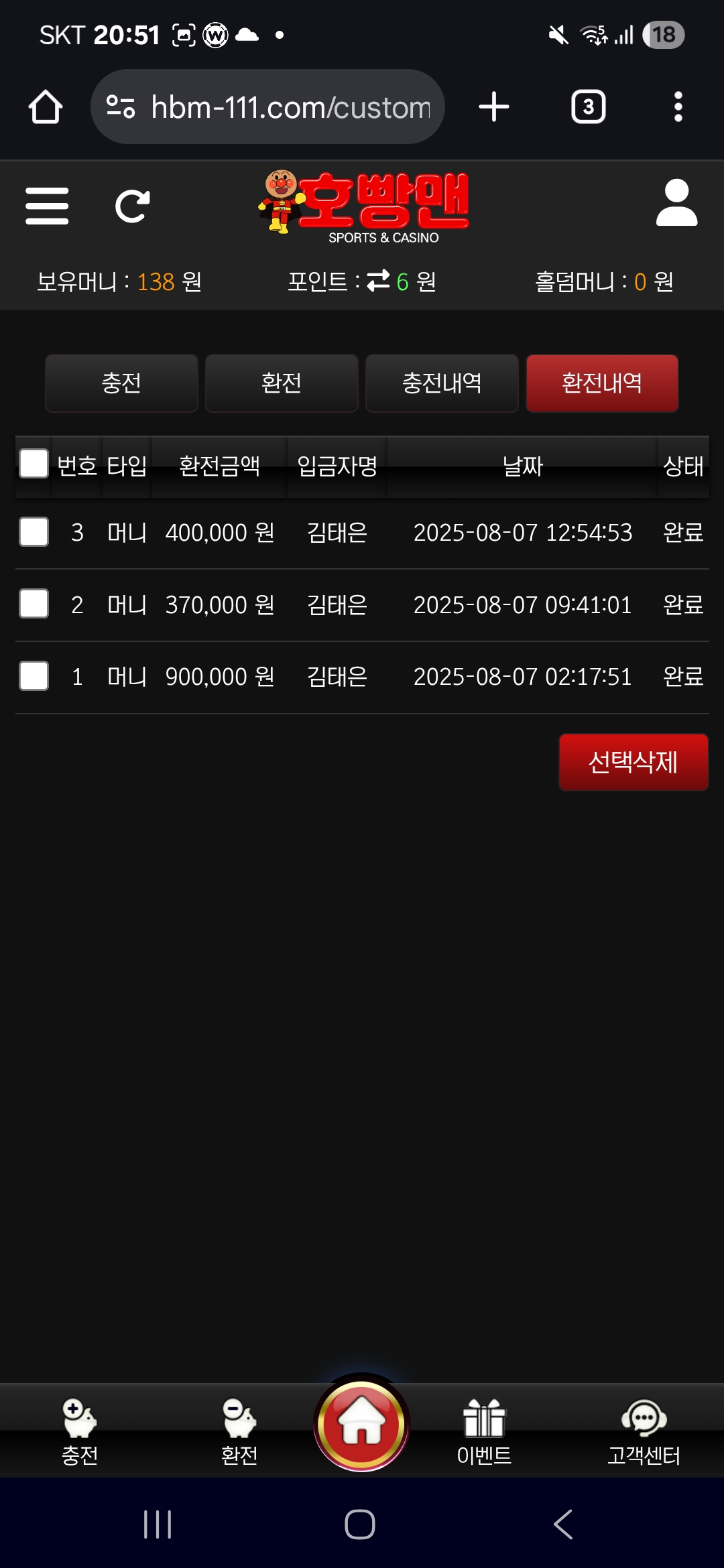
Task: Tap the 선택삭제 delete button
Action: (x=633, y=763)
